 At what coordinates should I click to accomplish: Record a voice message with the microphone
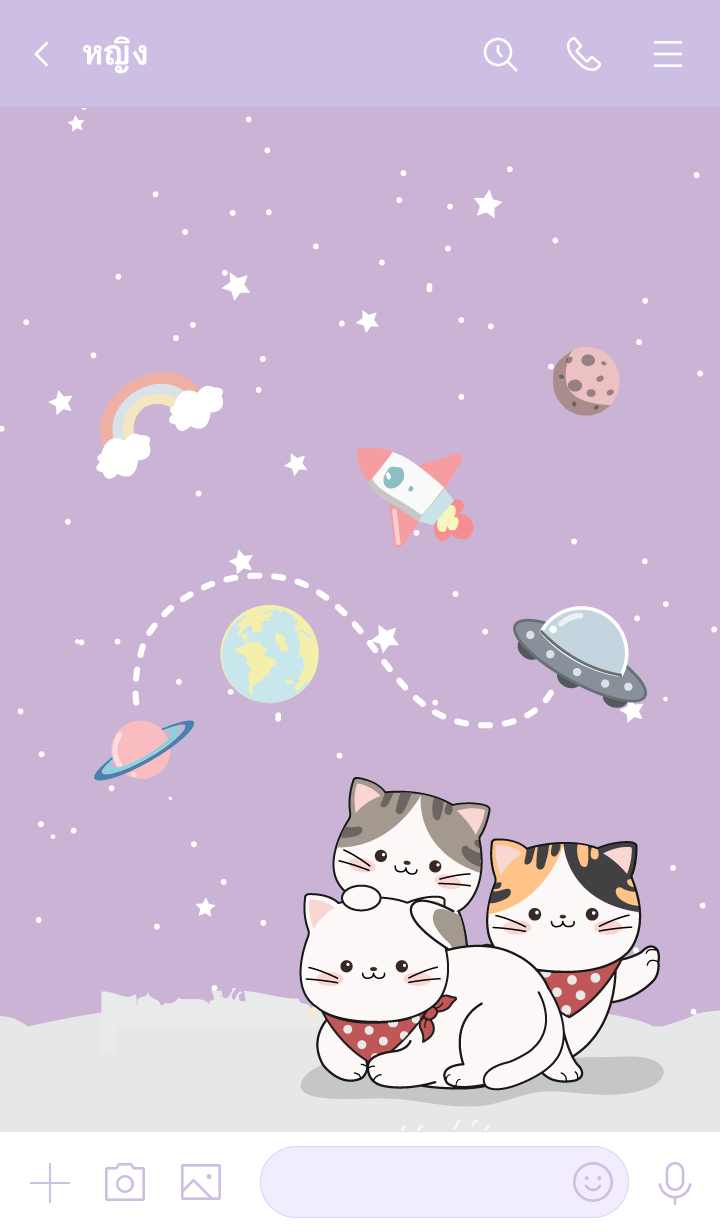pos(674,1182)
